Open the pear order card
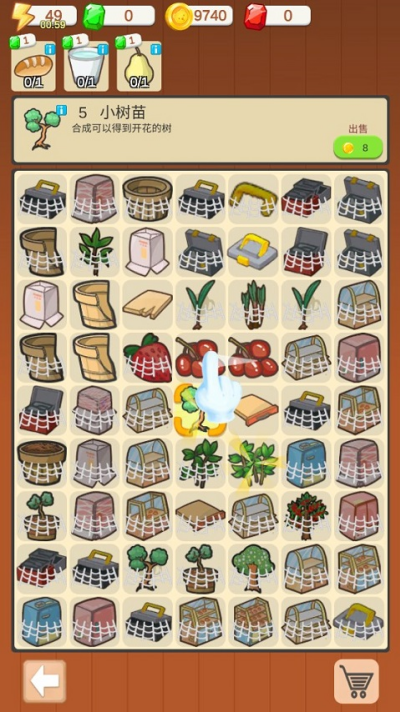The height and width of the screenshot is (712, 400). pos(139,67)
